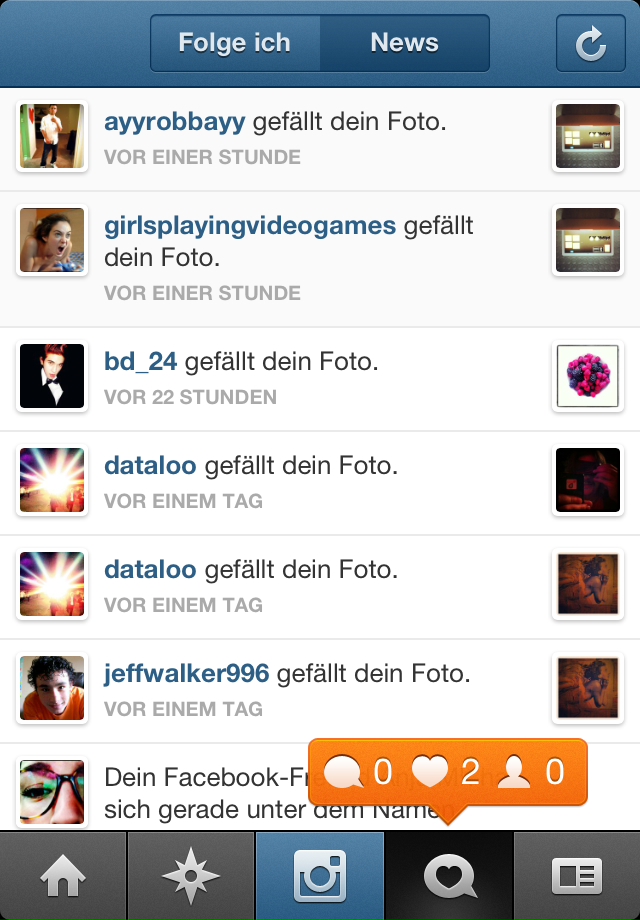Refresh the news feed

pyautogui.click(x=590, y=43)
